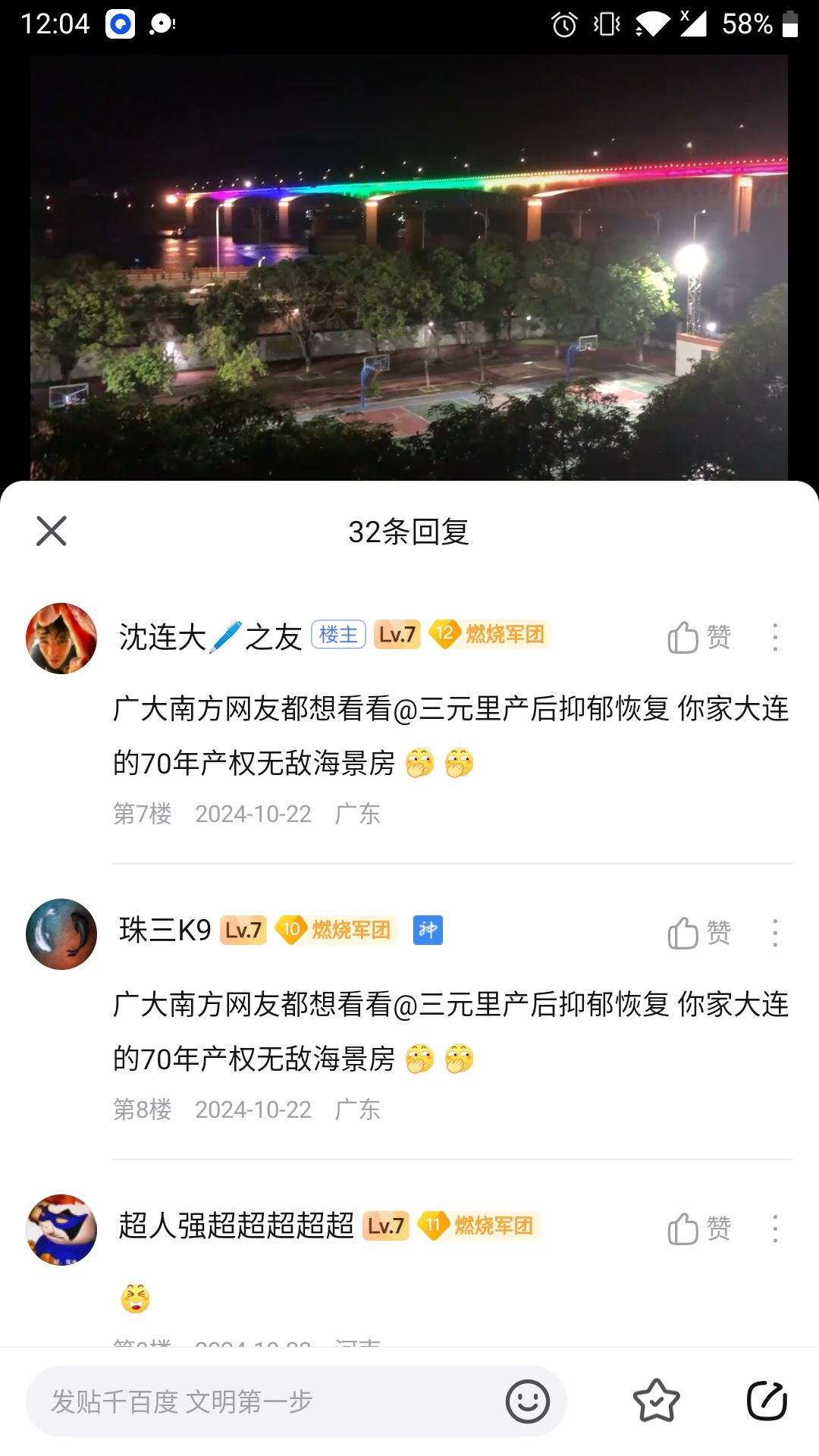The image size is (819, 1456).
Task: Close the 32条回复 replies panel
Action: pyautogui.click(x=52, y=531)
